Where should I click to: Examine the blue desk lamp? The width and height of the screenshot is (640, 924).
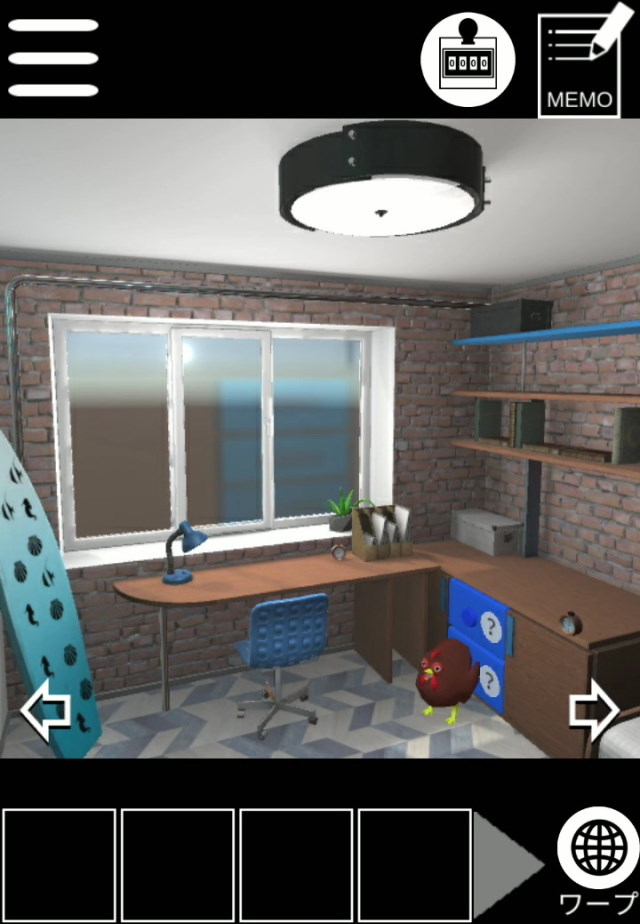[184, 551]
